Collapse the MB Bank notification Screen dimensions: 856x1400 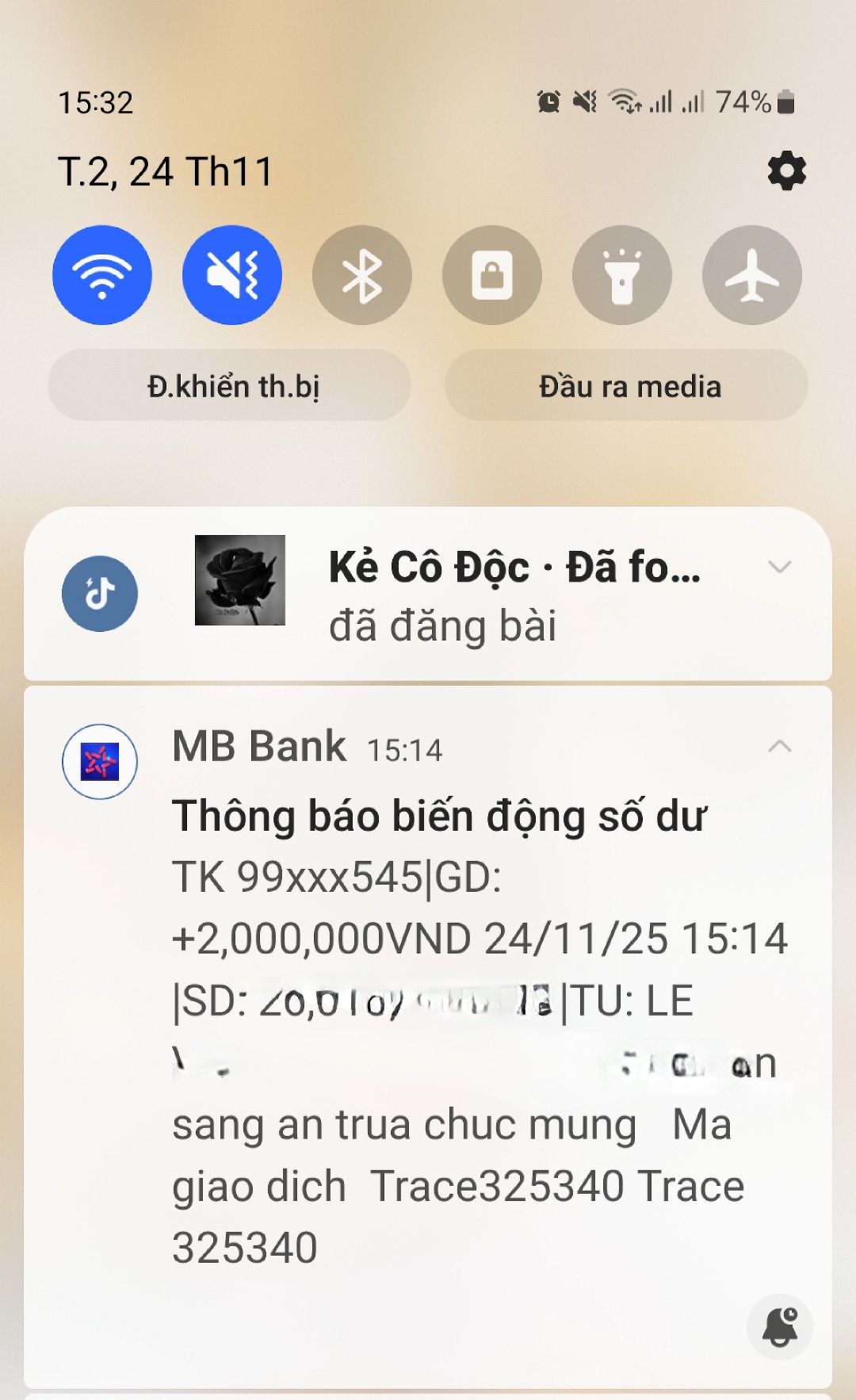point(780,746)
